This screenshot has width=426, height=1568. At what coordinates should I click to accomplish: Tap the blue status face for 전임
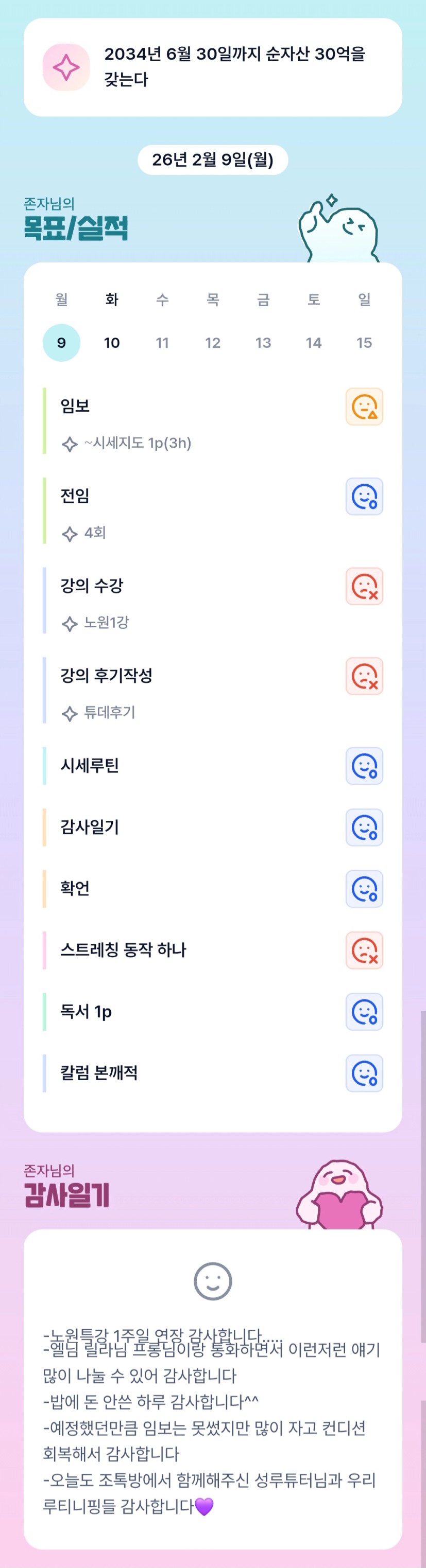(x=365, y=497)
